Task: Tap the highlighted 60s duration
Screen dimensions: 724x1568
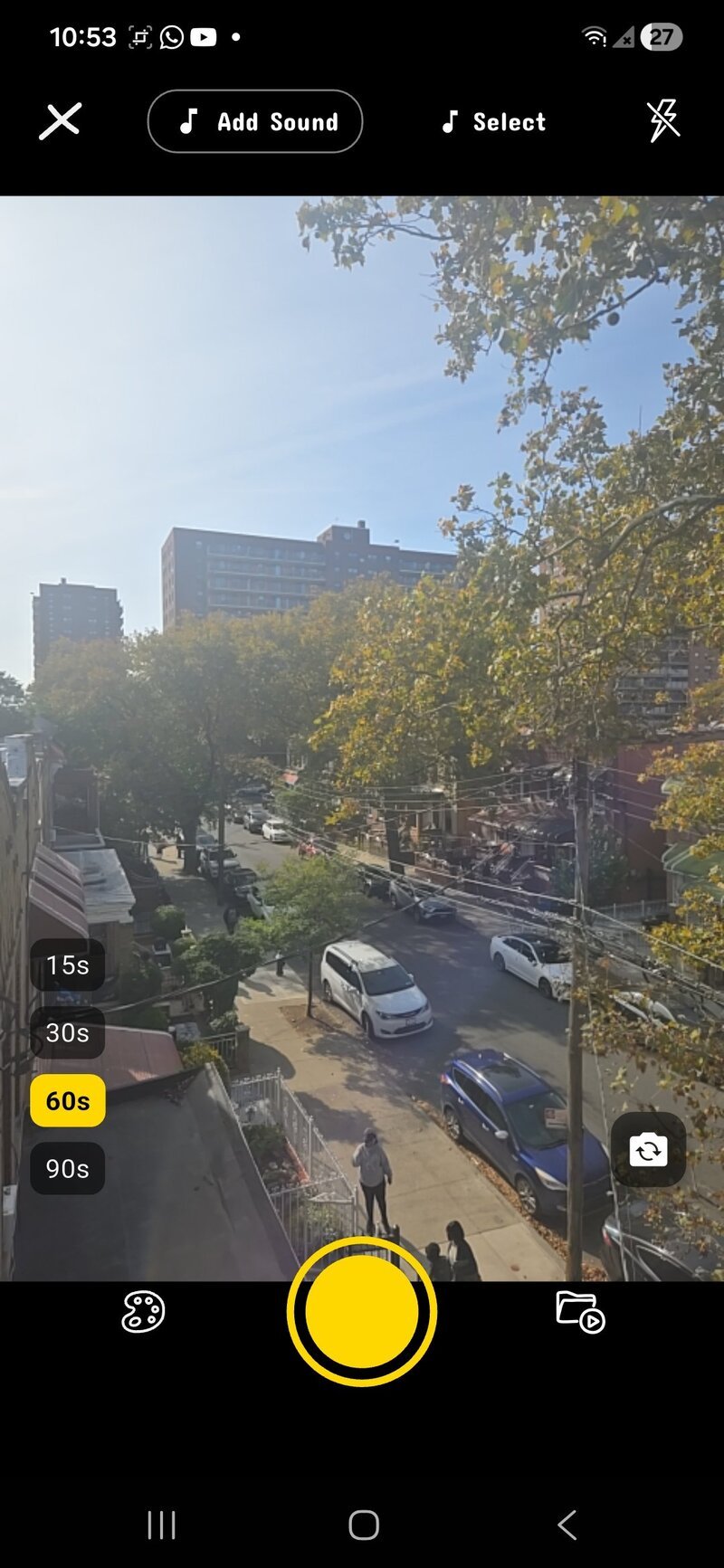Action: pyautogui.click(x=67, y=1100)
